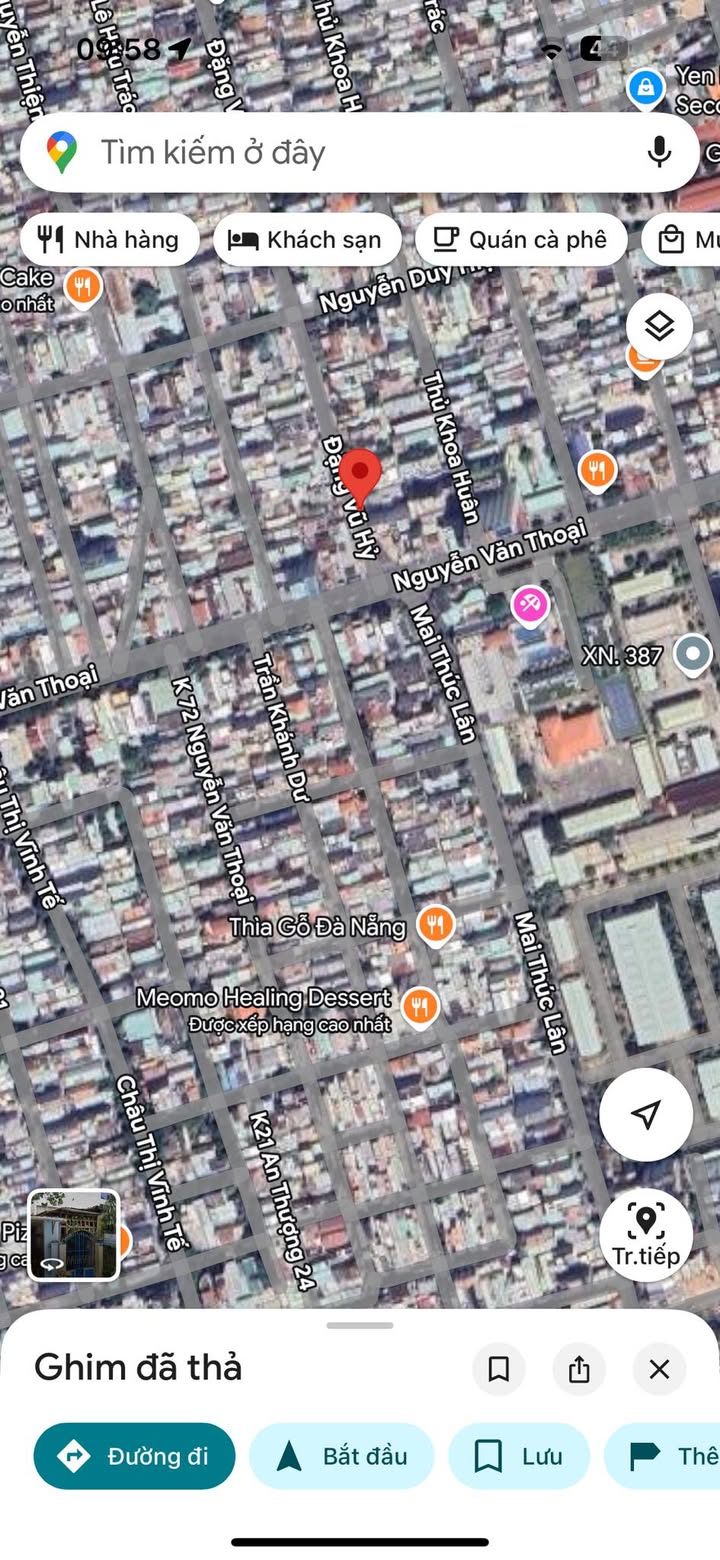Image resolution: width=720 pixels, height=1560 pixels.
Task: Tap the Lưu button
Action: [519, 1456]
